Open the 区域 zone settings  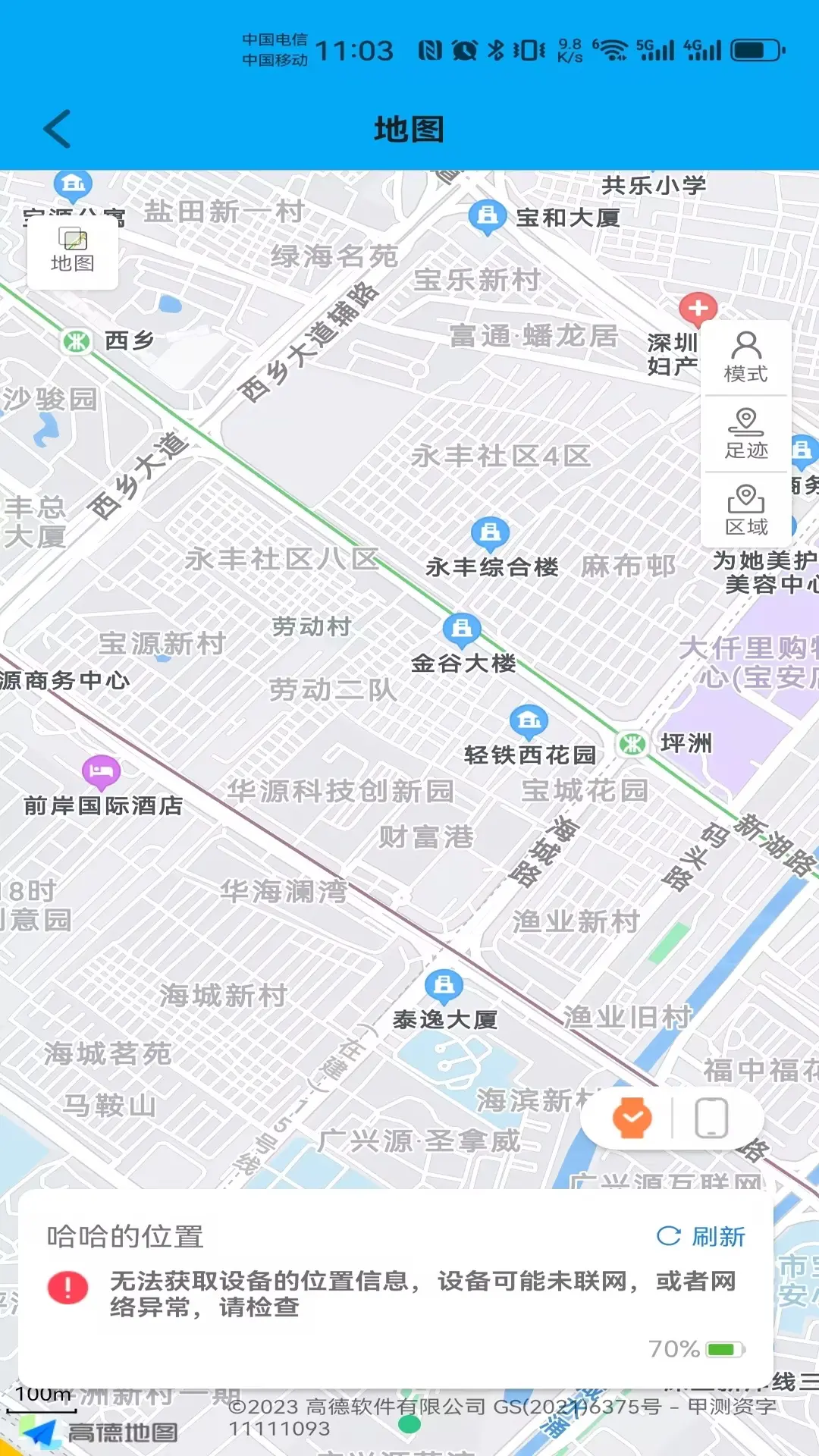[x=746, y=510]
